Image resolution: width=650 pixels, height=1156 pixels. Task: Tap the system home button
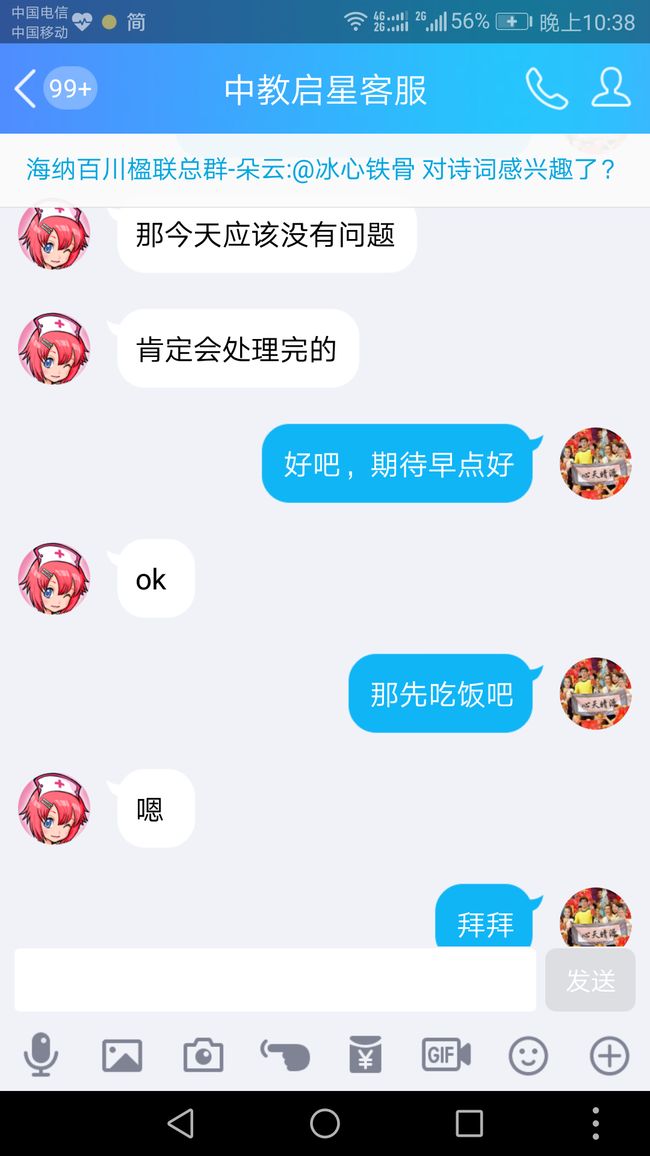point(325,1124)
